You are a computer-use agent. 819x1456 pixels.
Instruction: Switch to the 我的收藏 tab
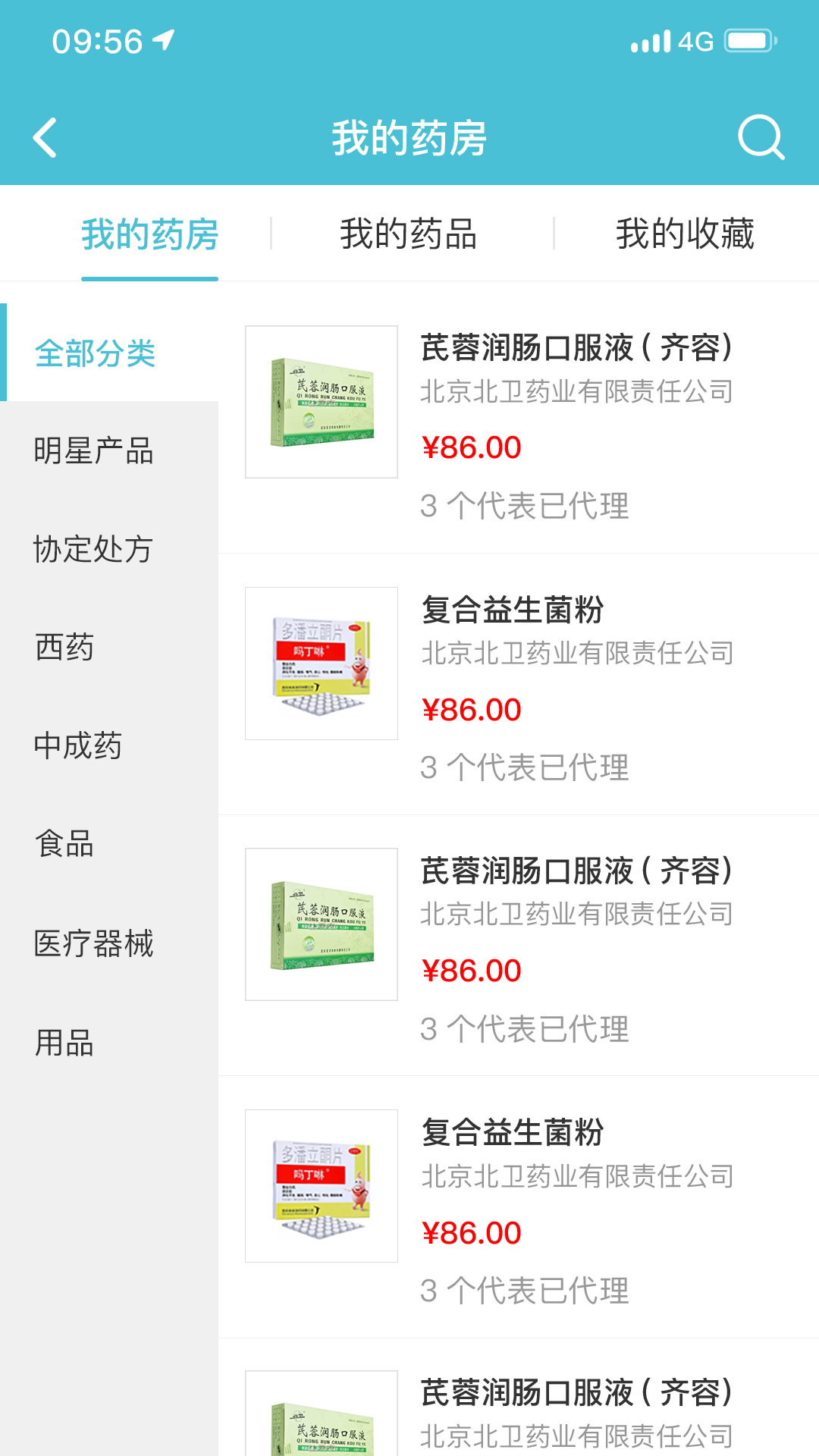tap(686, 235)
